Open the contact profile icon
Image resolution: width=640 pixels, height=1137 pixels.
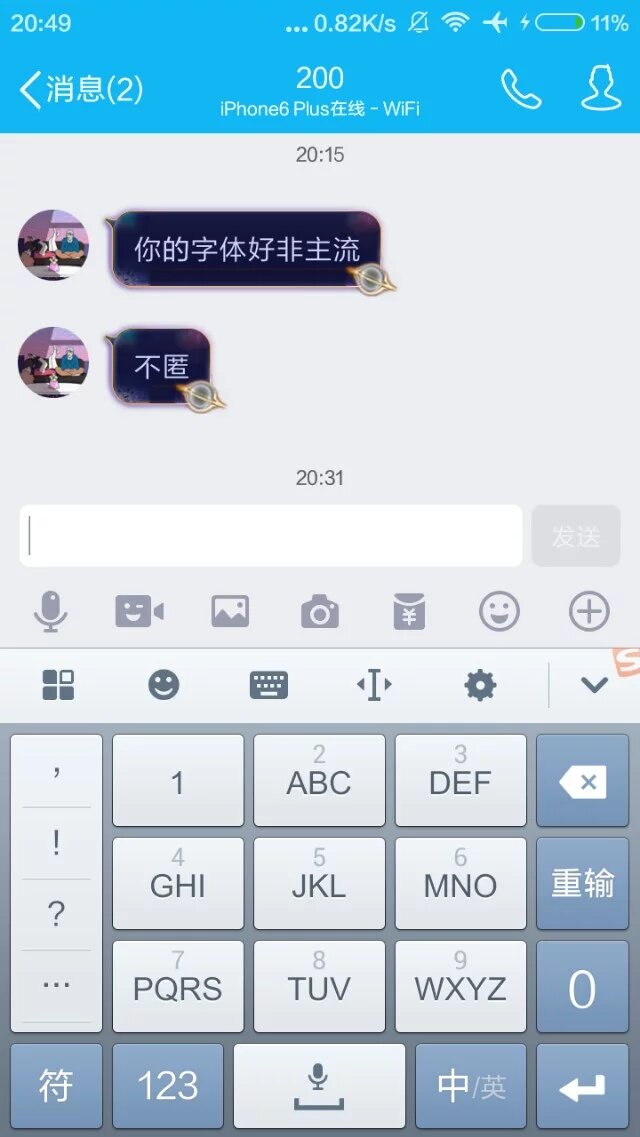[x=601, y=90]
